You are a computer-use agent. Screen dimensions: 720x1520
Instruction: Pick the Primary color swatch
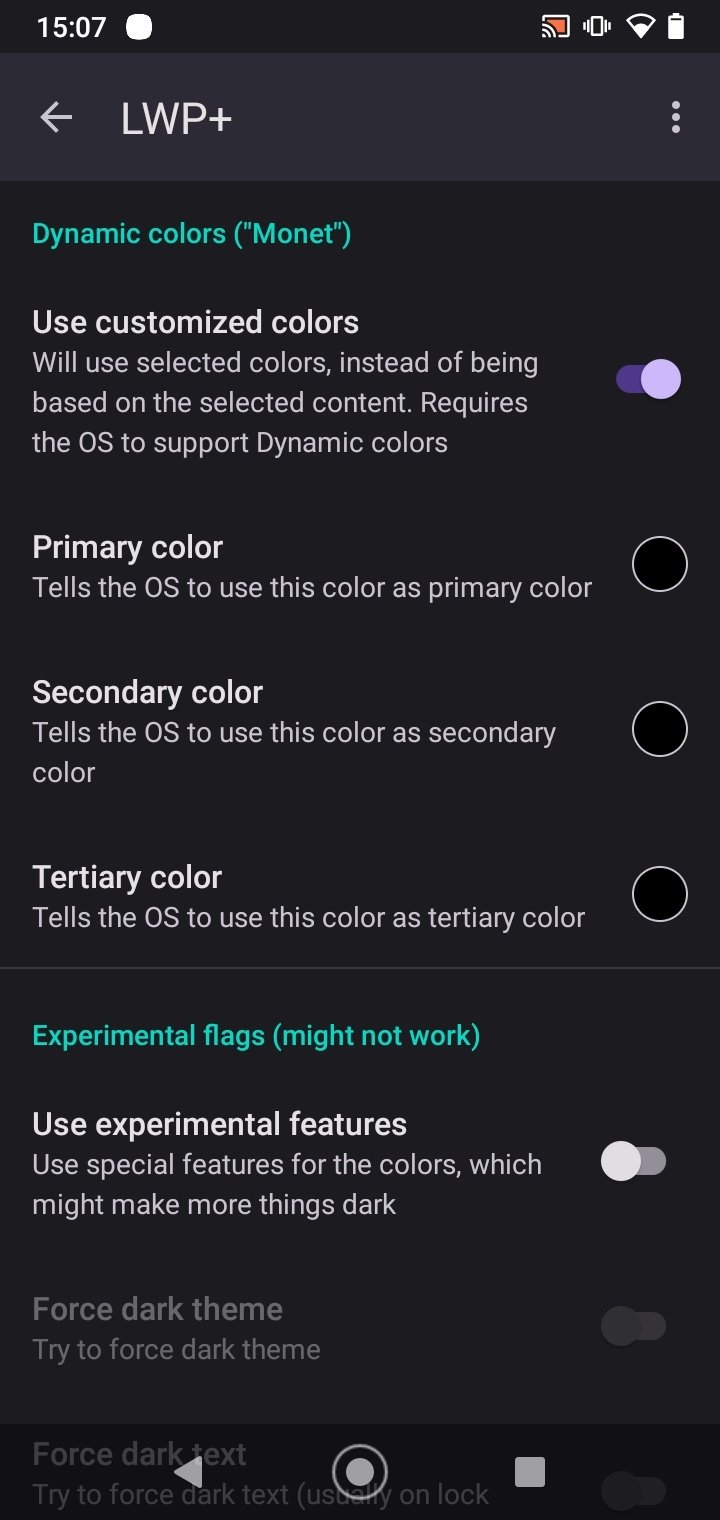click(x=660, y=564)
